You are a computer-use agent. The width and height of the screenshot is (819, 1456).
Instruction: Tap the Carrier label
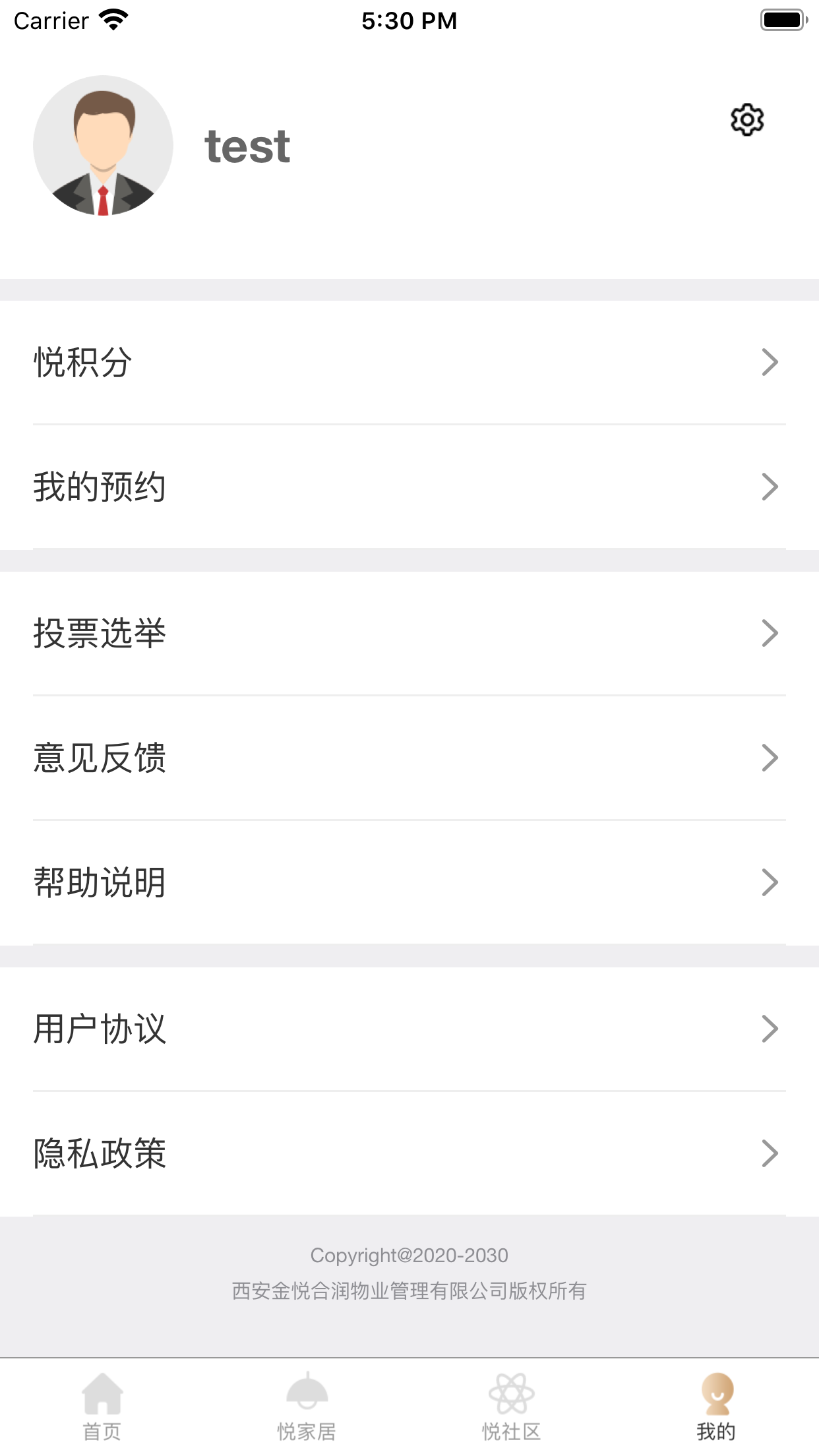pos(49,20)
